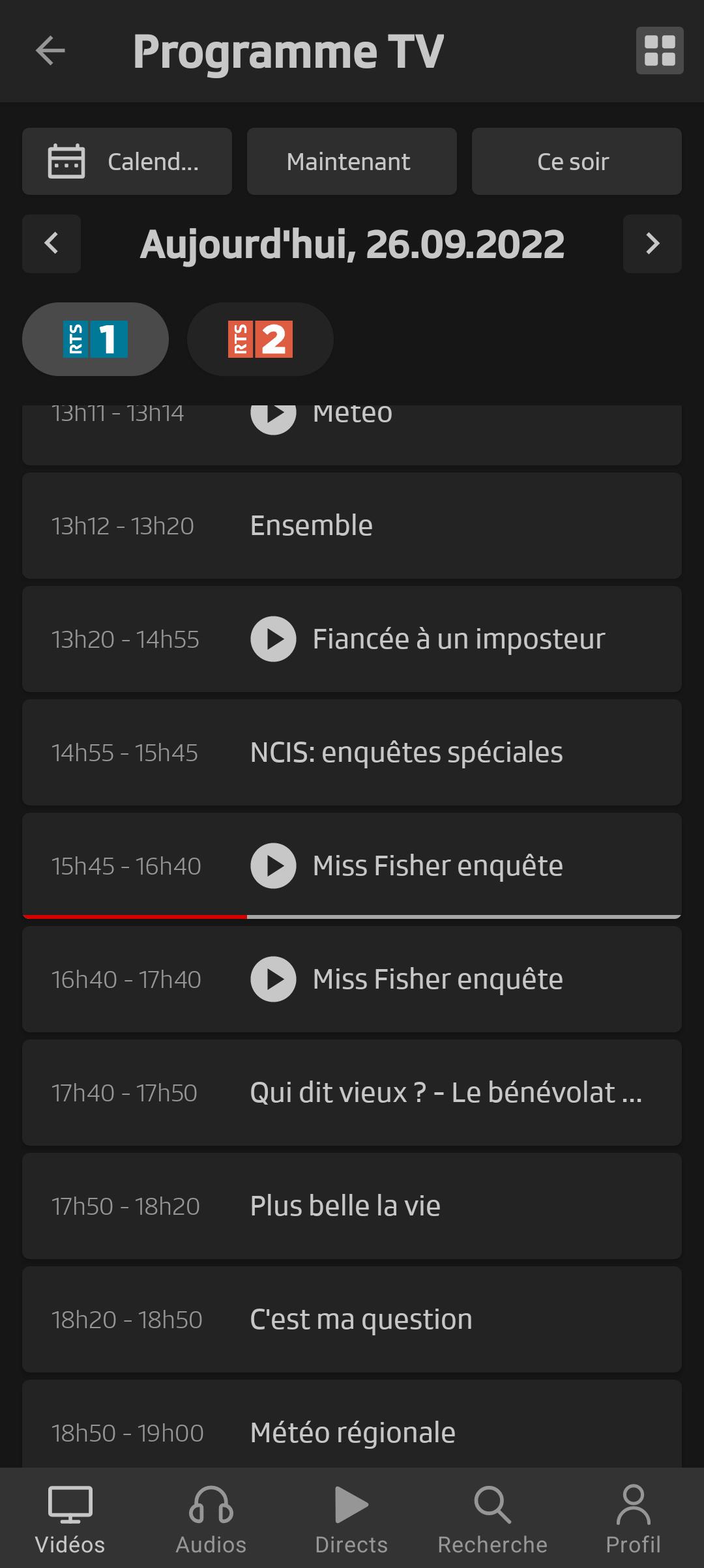Image resolution: width=704 pixels, height=1568 pixels.
Task: Switch to the Directs tab
Action: point(352,1519)
